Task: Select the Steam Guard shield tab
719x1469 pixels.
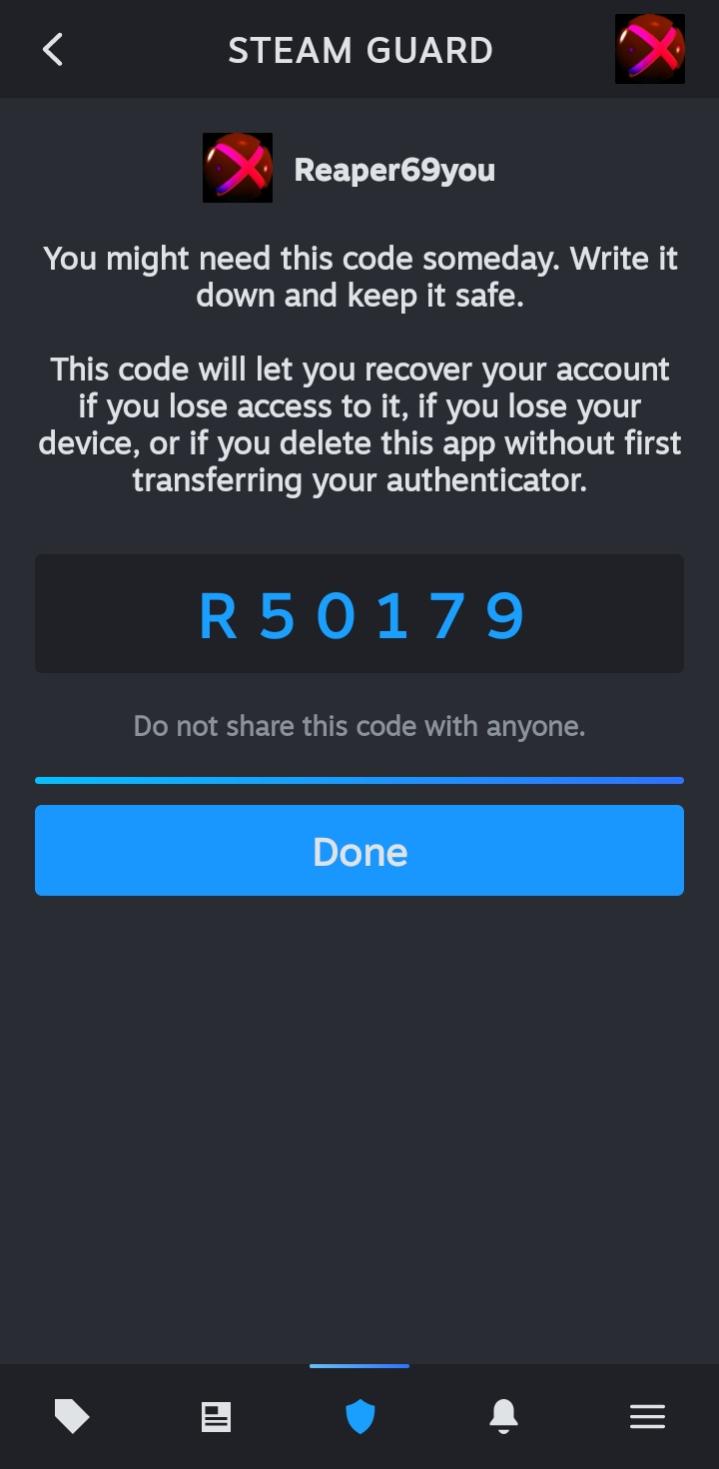Action: pyautogui.click(x=360, y=1416)
